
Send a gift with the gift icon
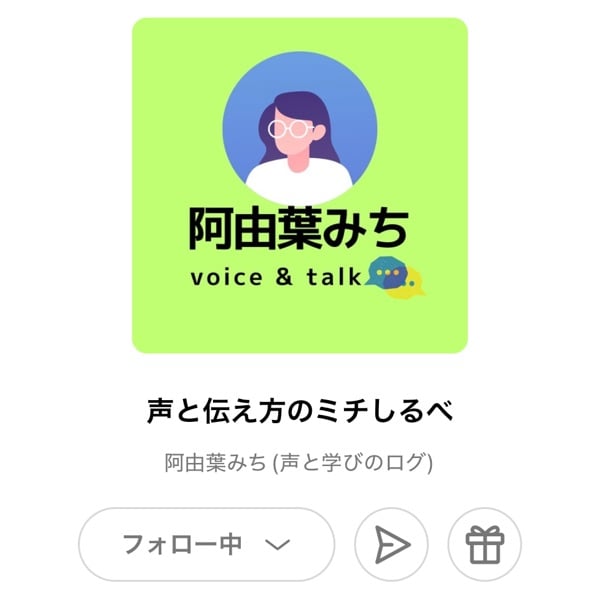click(485, 545)
